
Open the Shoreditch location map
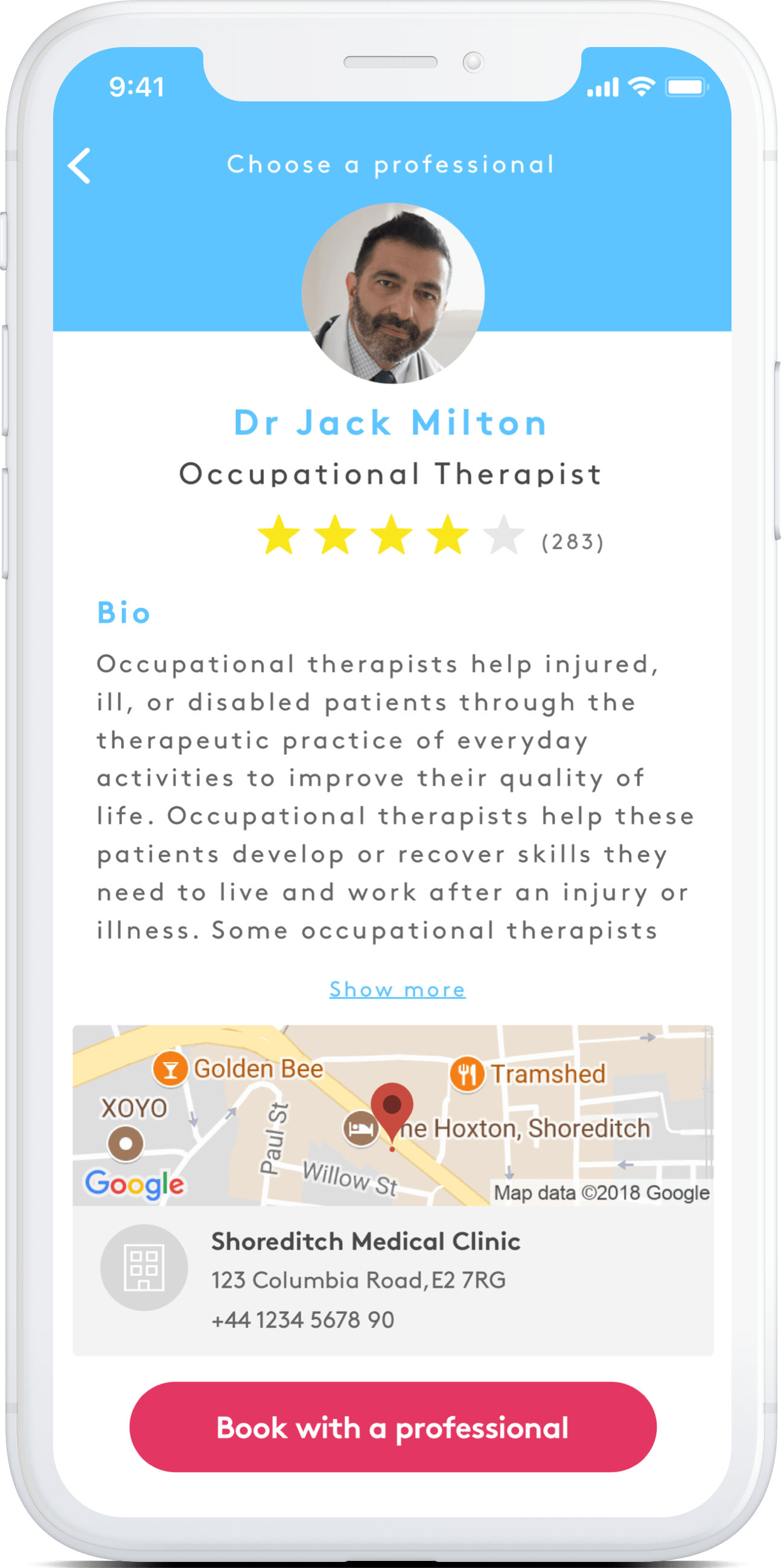click(x=393, y=1115)
